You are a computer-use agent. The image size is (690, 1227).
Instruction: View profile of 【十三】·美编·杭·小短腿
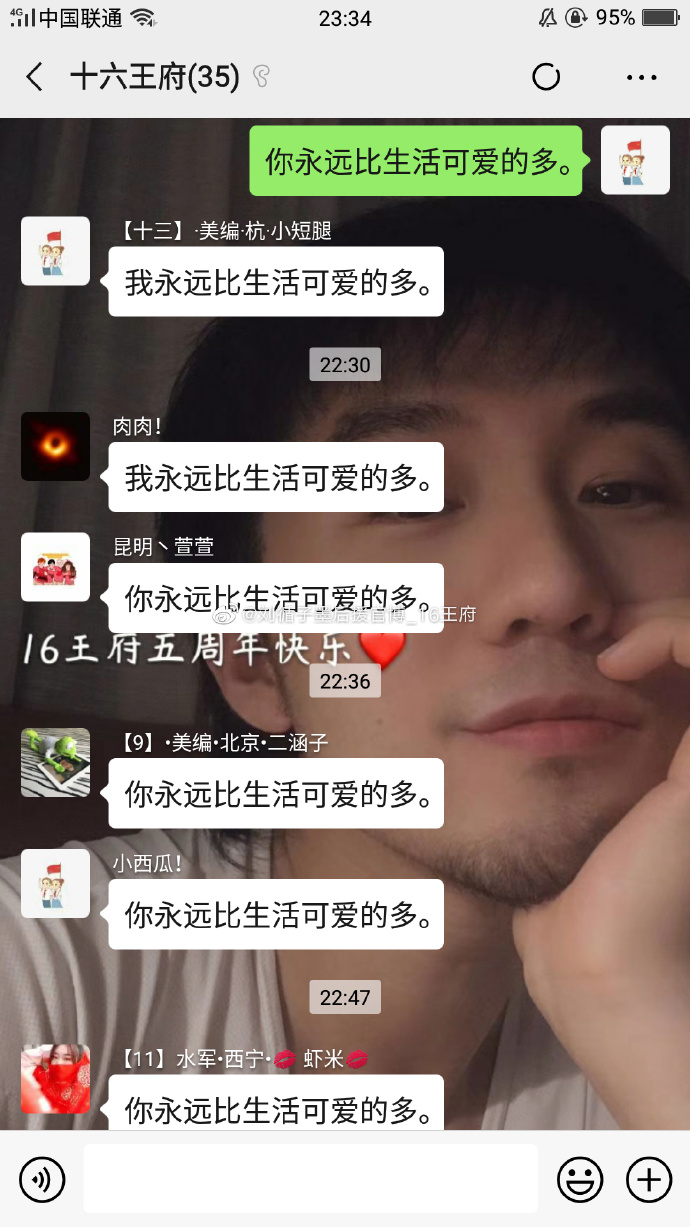click(x=56, y=251)
